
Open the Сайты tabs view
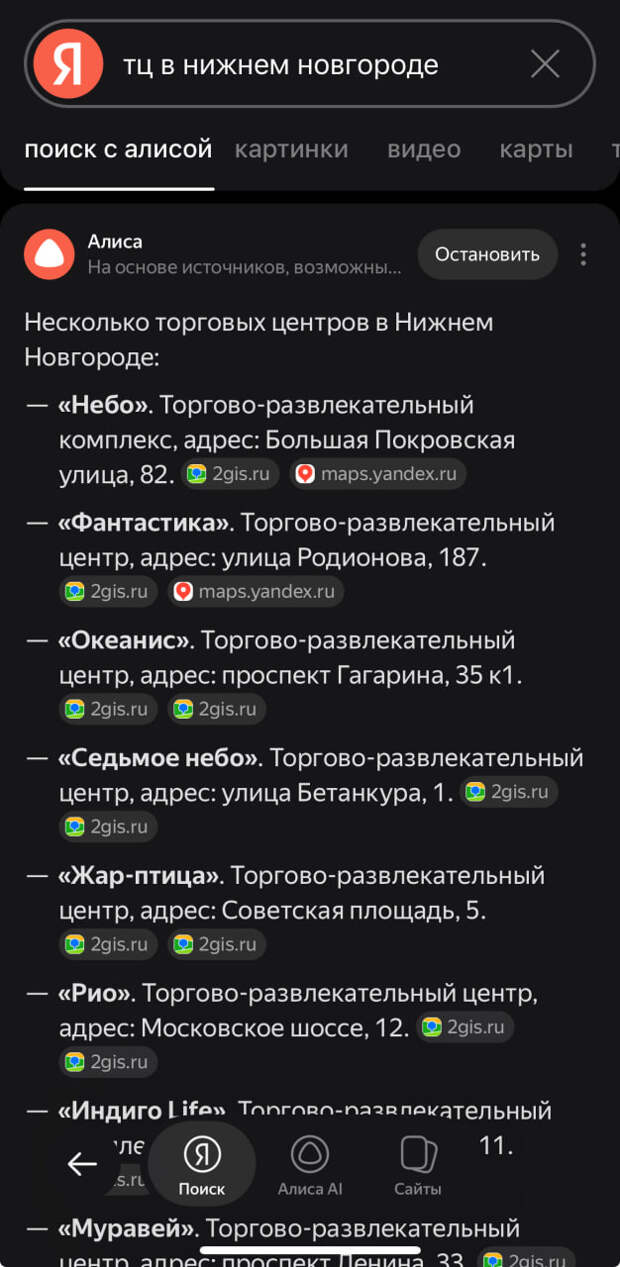(x=418, y=1166)
